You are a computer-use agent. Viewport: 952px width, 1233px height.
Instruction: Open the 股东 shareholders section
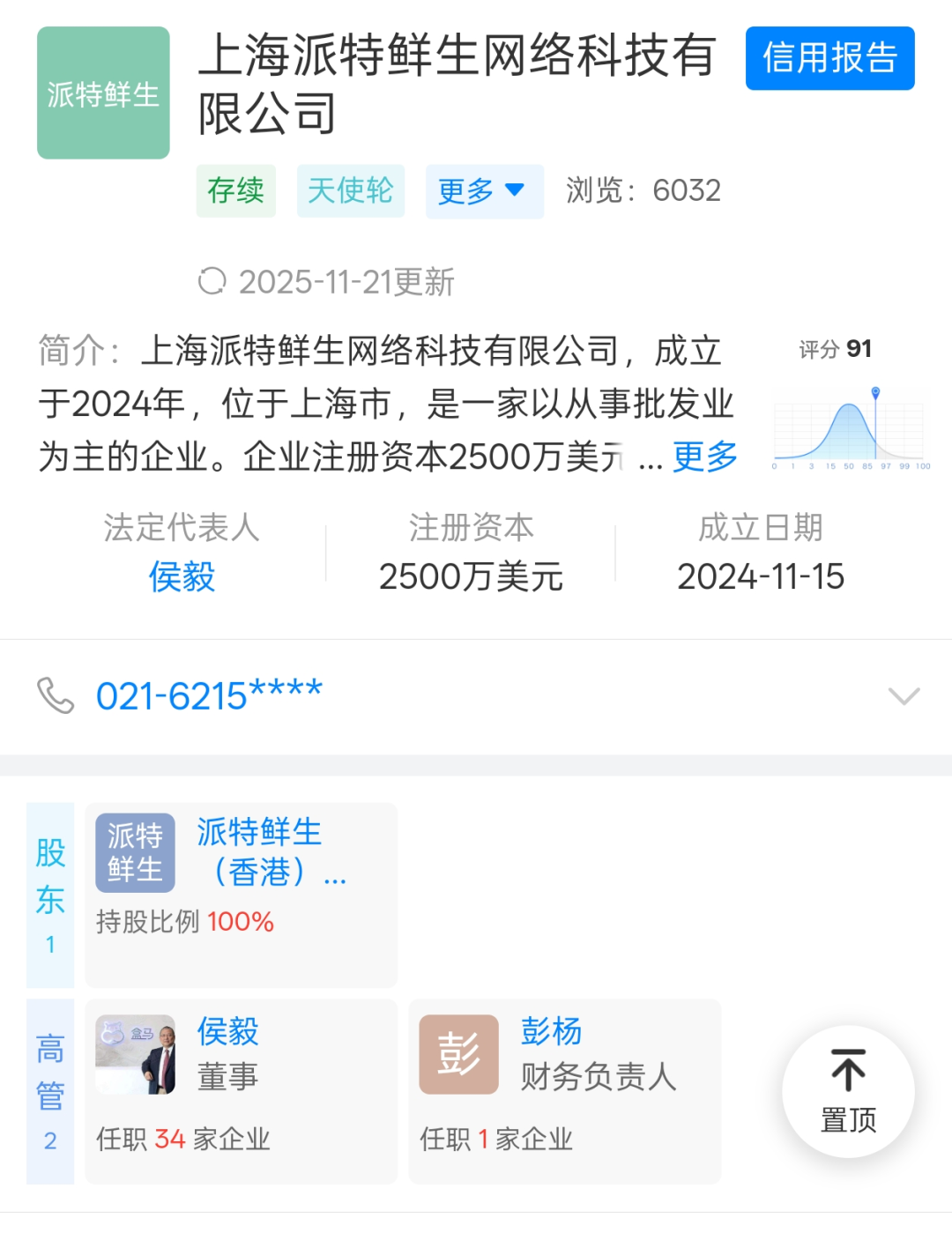[50, 895]
